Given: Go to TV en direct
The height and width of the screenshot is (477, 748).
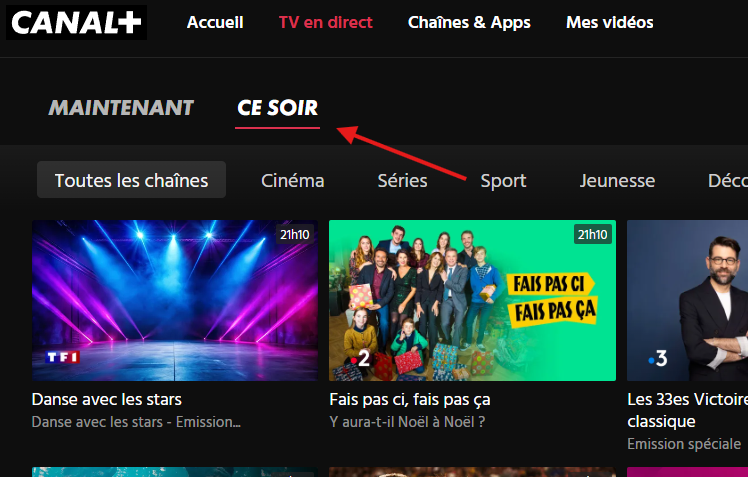Looking at the screenshot, I should pyautogui.click(x=326, y=22).
